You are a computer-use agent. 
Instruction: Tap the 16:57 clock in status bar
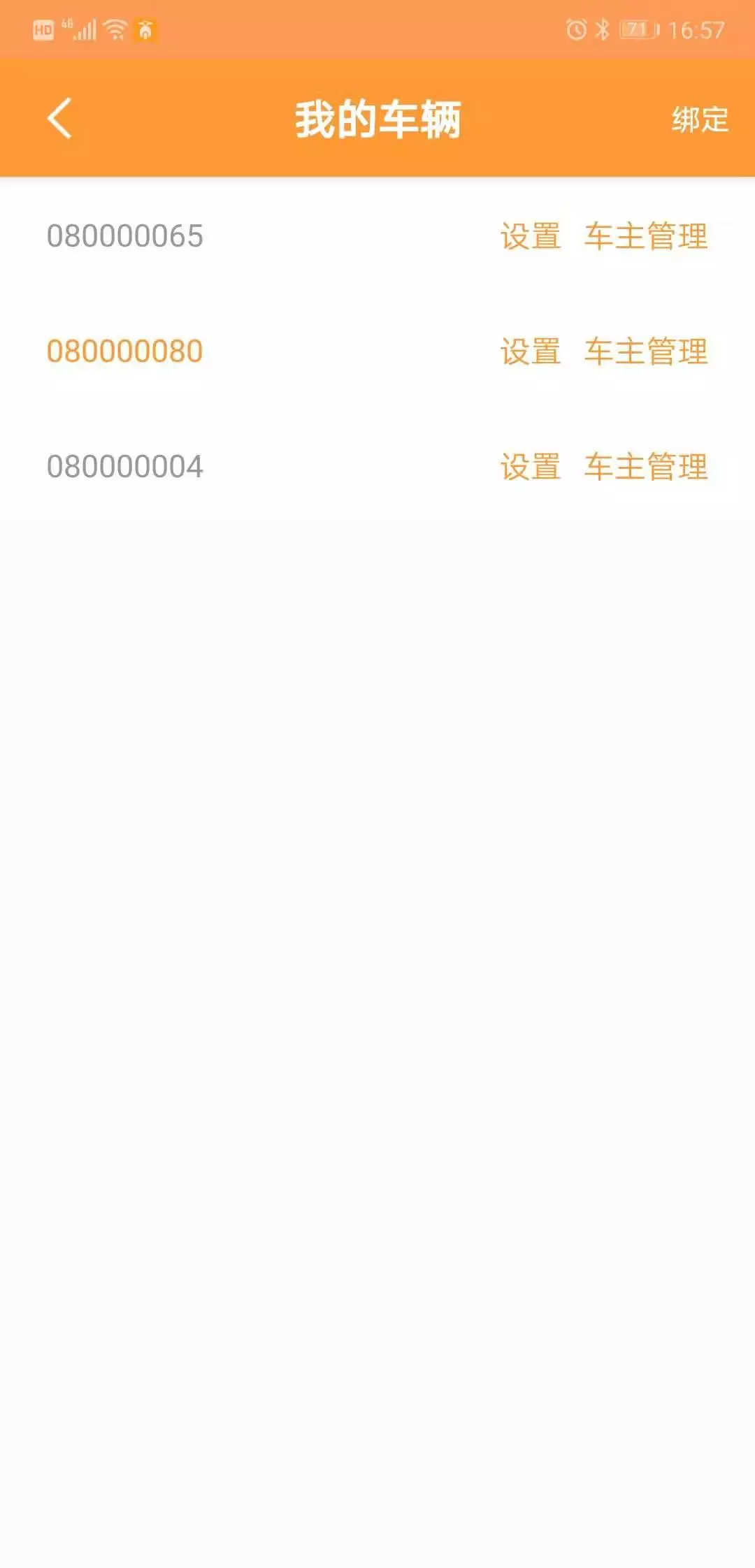(696, 28)
